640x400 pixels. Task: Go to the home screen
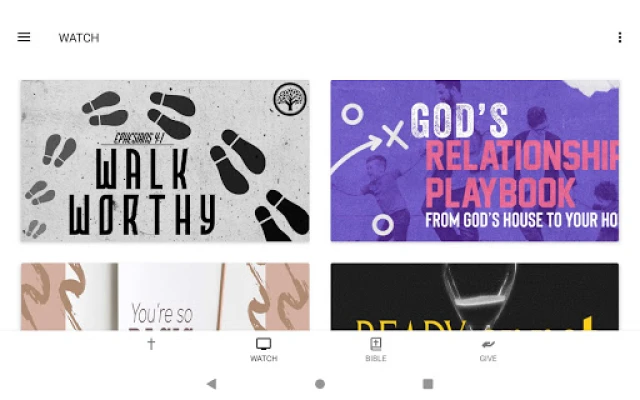[x=320, y=383]
